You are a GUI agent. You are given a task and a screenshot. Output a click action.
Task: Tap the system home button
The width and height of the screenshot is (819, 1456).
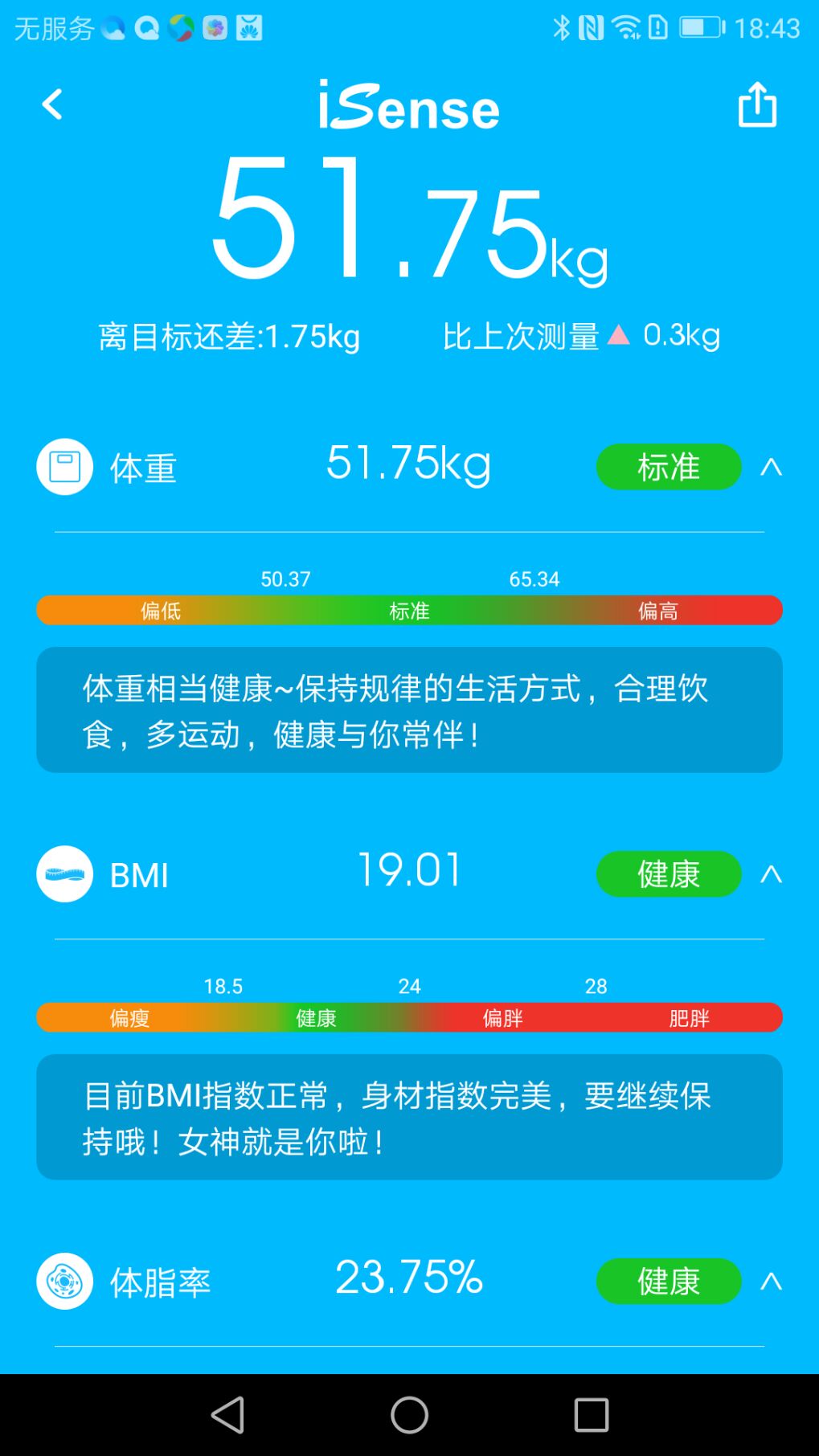[409, 1415]
